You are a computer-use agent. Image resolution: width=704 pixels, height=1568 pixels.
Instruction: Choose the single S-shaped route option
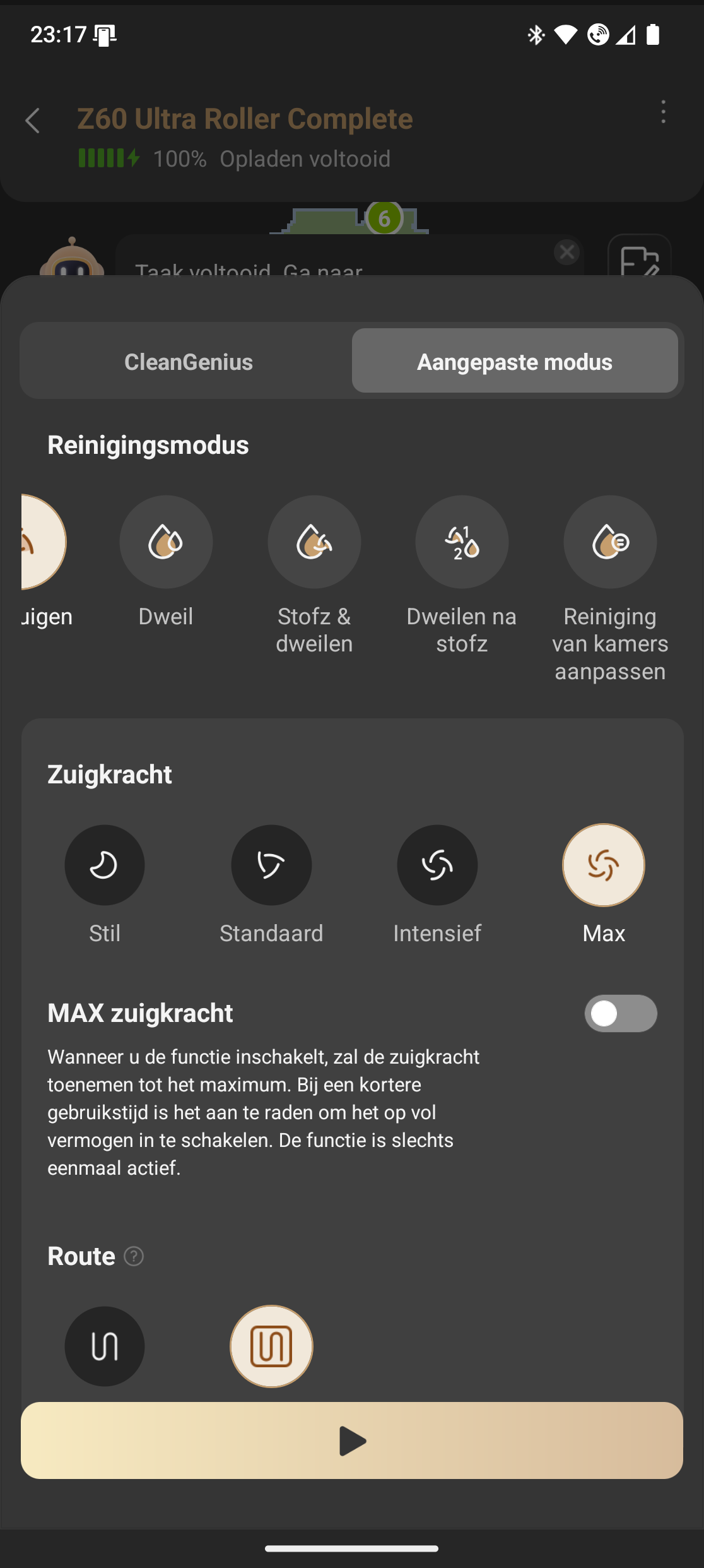(x=105, y=1346)
